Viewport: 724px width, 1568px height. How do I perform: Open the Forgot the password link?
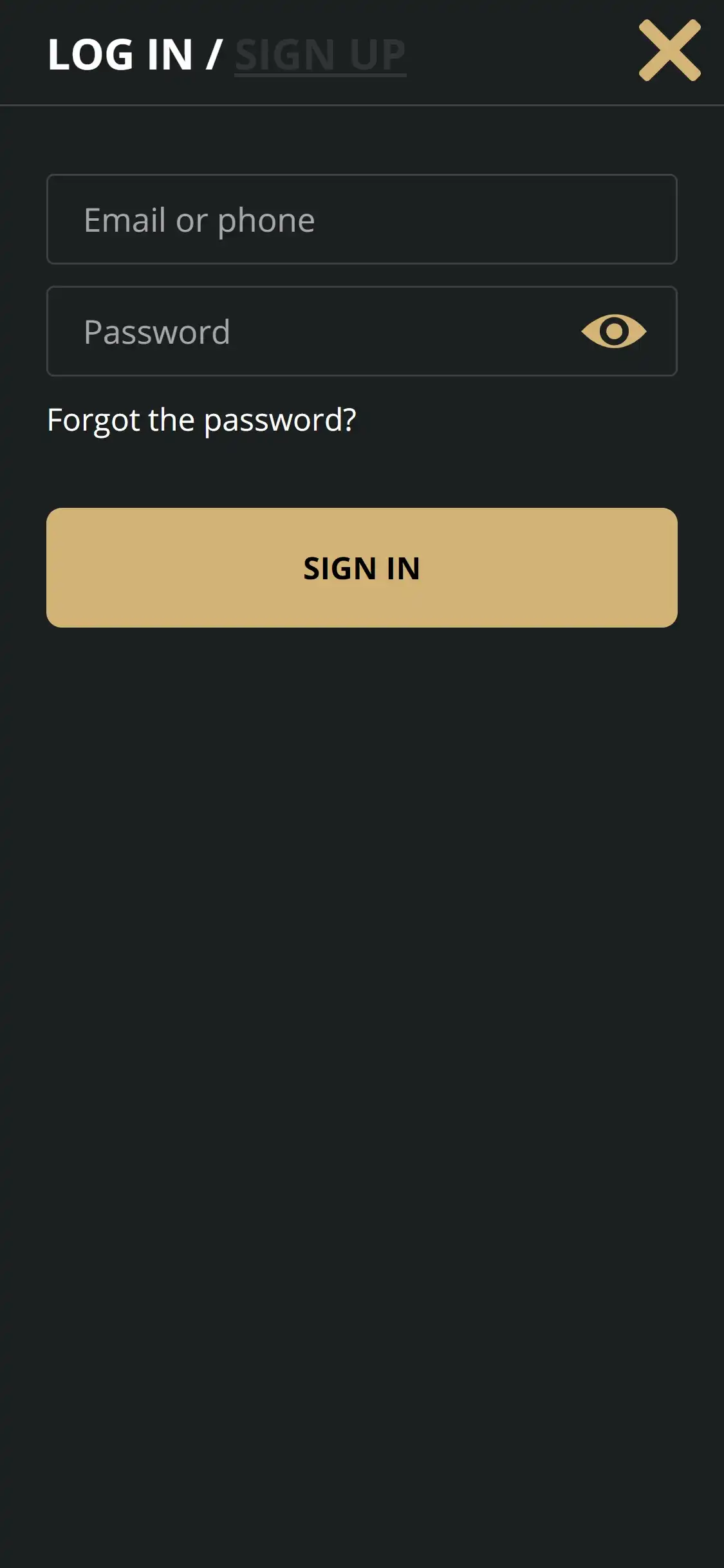(x=201, y=420)
